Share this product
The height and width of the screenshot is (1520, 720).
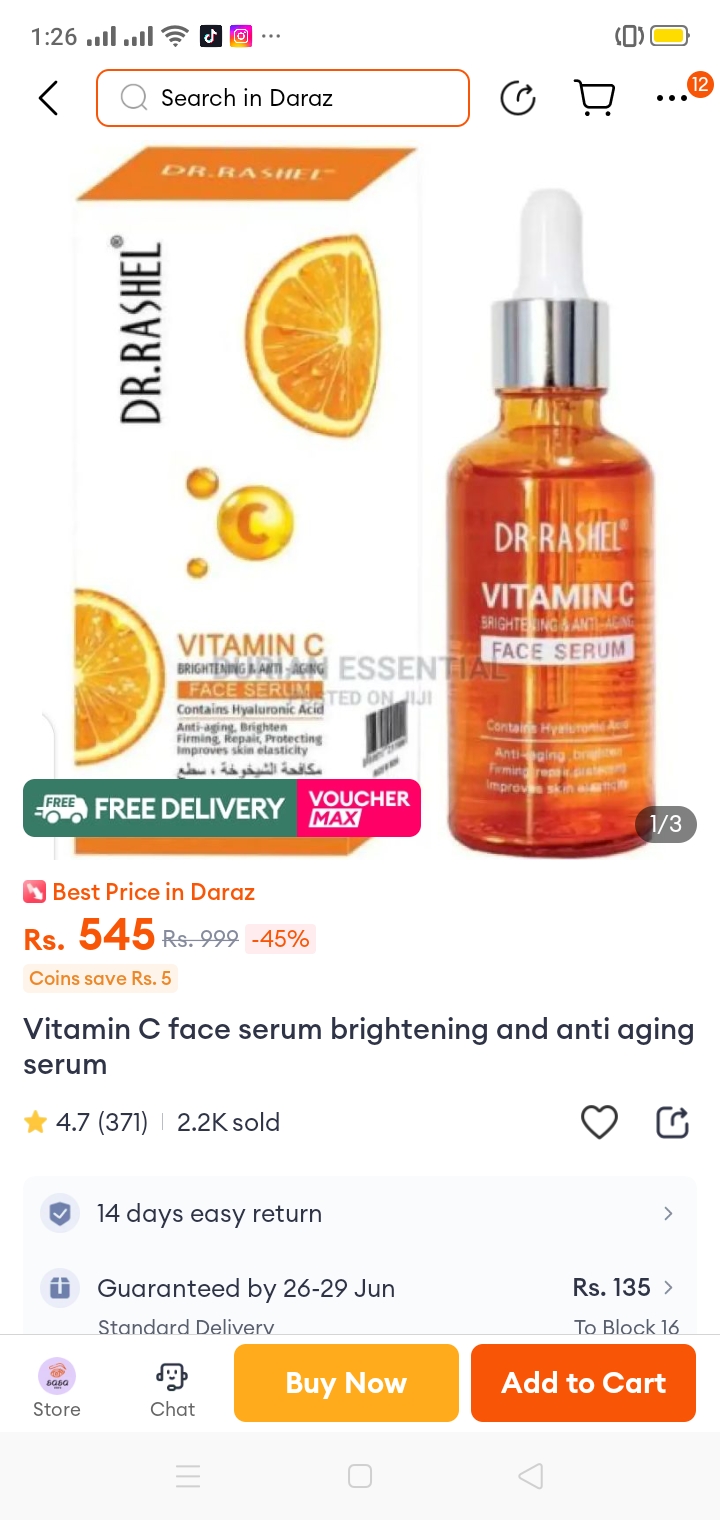click(x=672, y=1122)
